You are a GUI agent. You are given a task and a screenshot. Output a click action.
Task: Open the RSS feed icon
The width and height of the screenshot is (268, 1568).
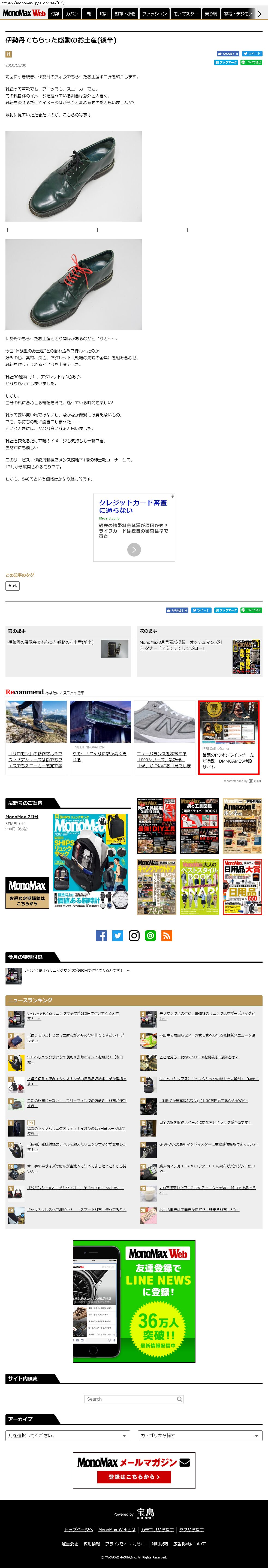pyautogui.click(x=167, y=936)
